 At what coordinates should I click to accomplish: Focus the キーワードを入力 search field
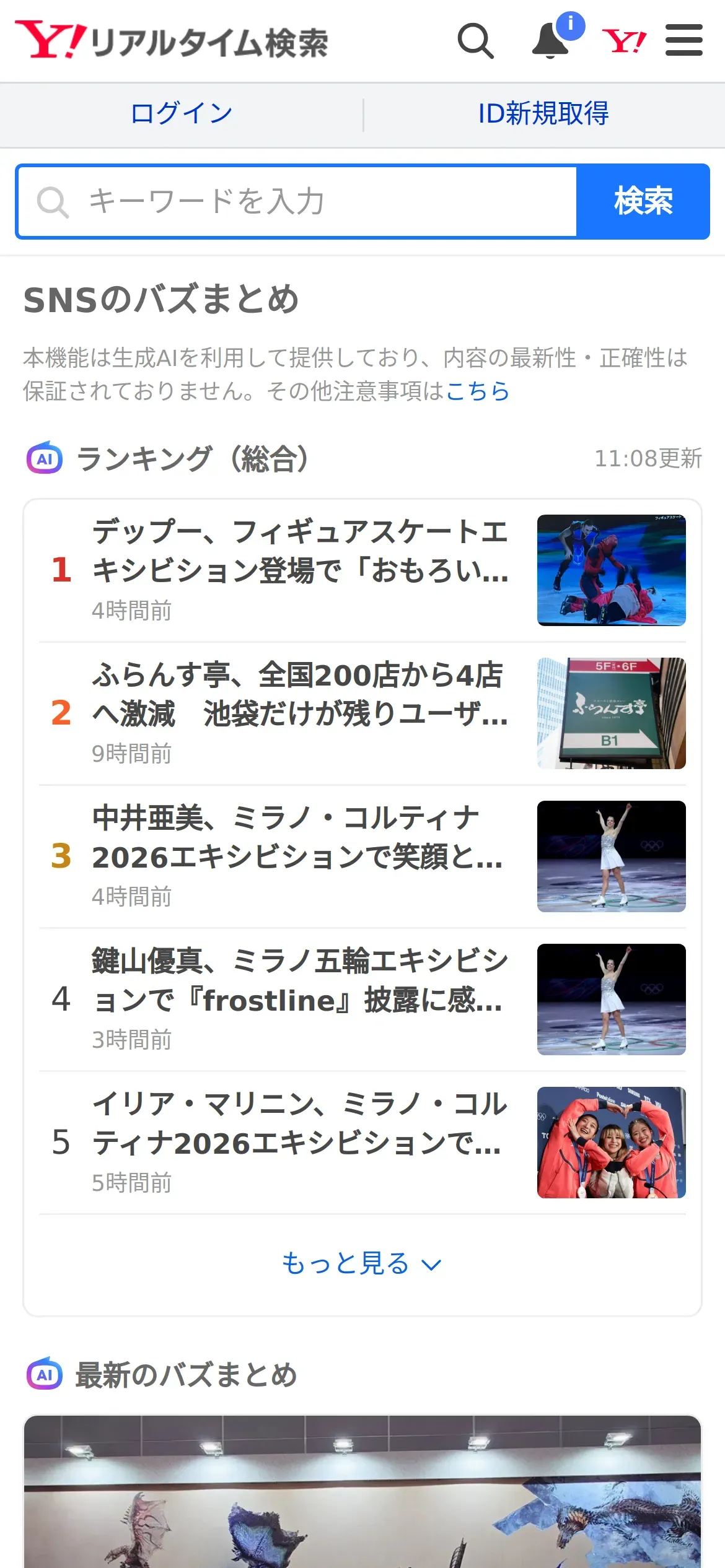297,202
